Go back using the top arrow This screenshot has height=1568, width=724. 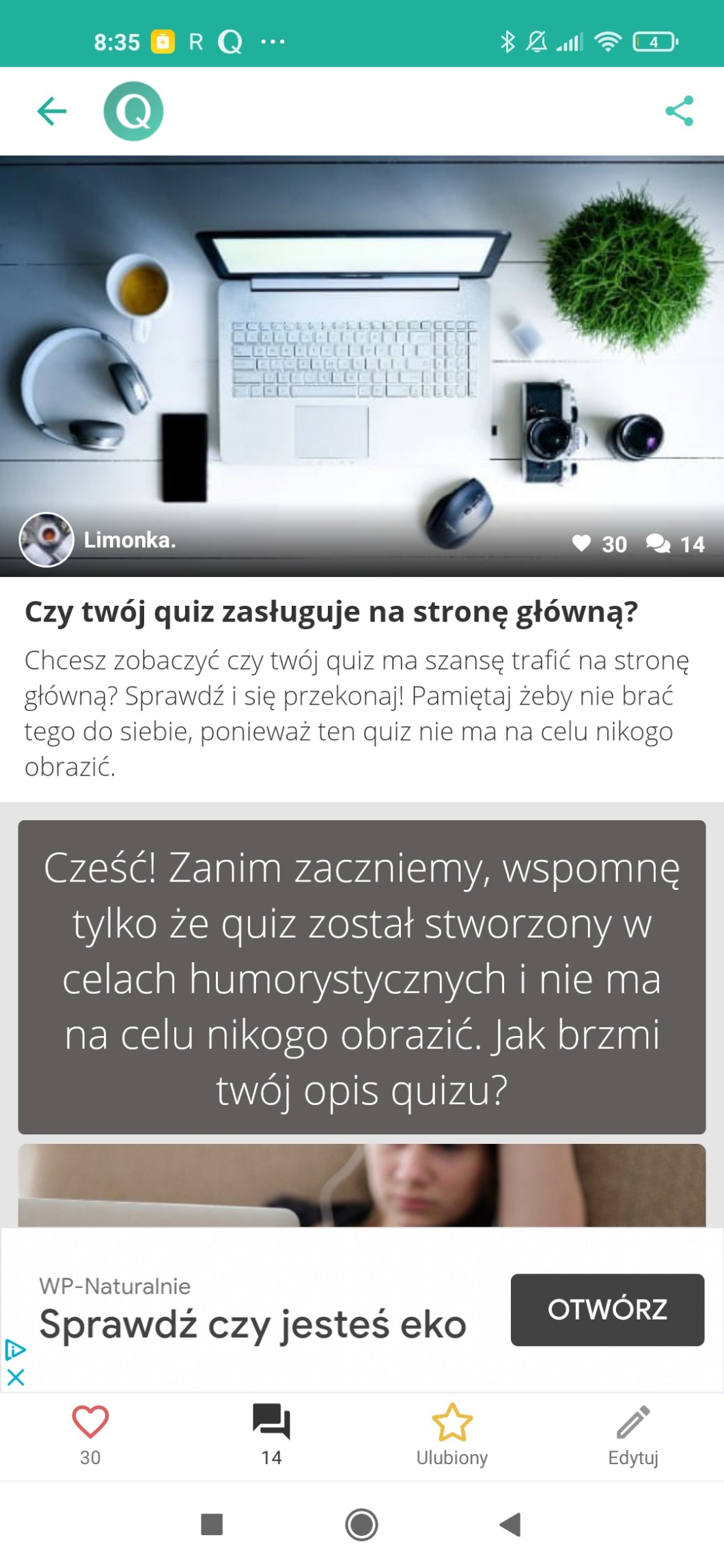[x=52, y=111]
